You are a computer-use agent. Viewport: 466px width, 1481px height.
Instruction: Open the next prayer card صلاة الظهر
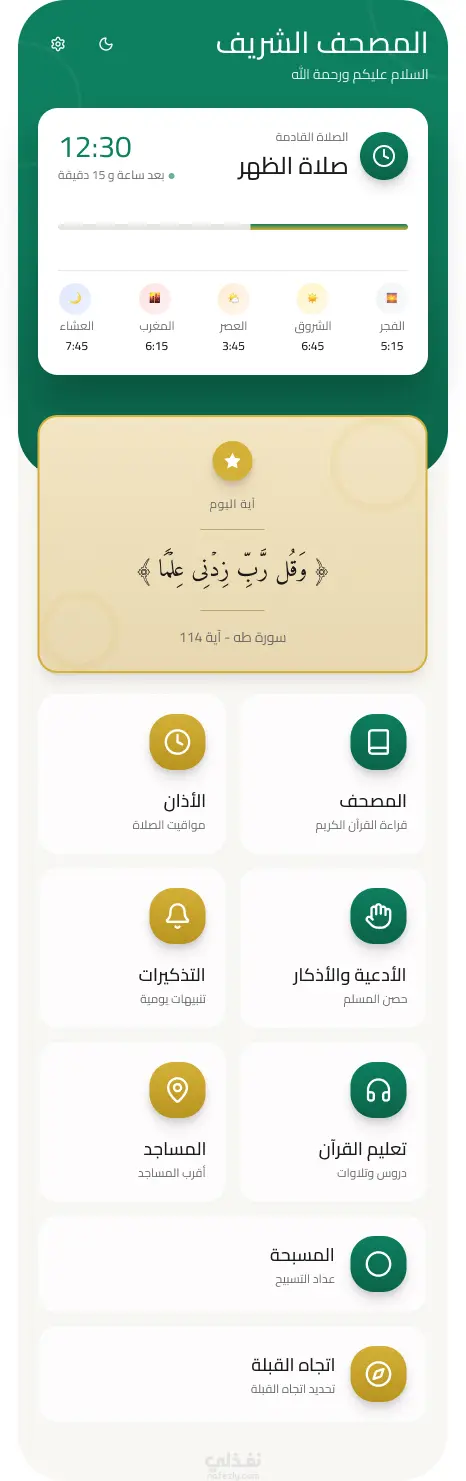tap(233, 242)
